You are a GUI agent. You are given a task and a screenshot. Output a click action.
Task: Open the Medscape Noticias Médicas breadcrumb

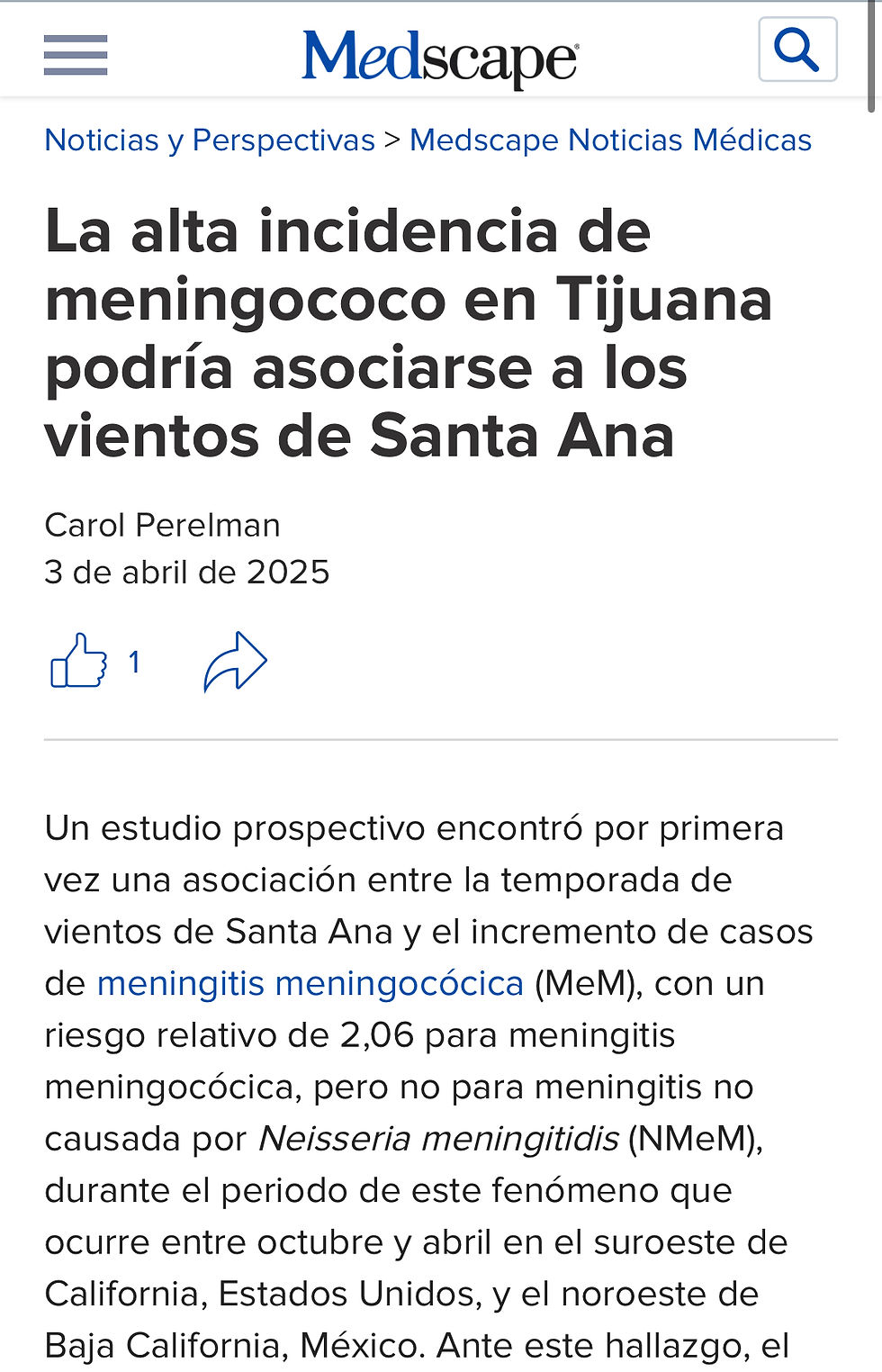tap(610, 140)
